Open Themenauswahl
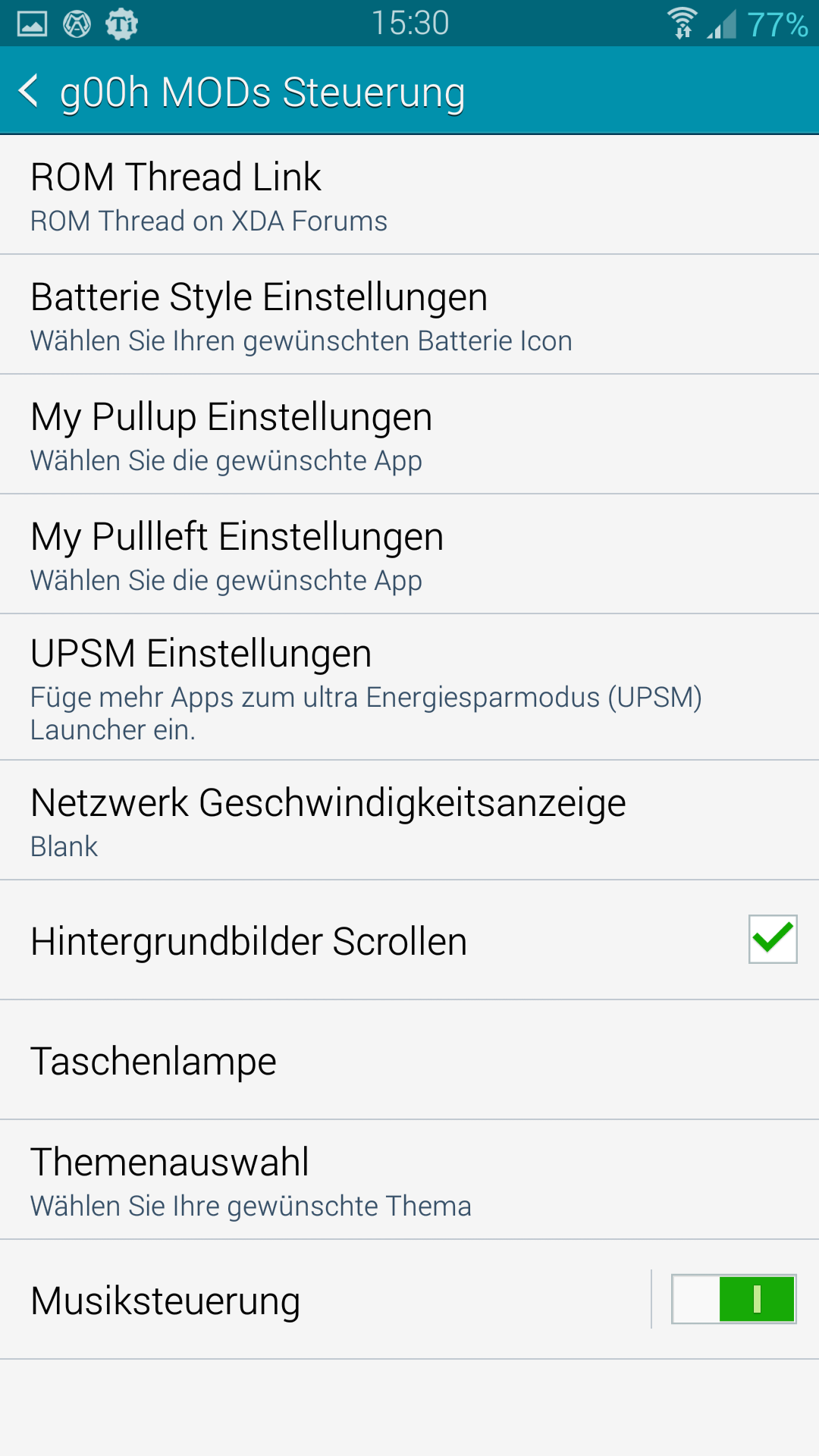This screenshot has height=1456, width=819. [x=409, y=1180]
